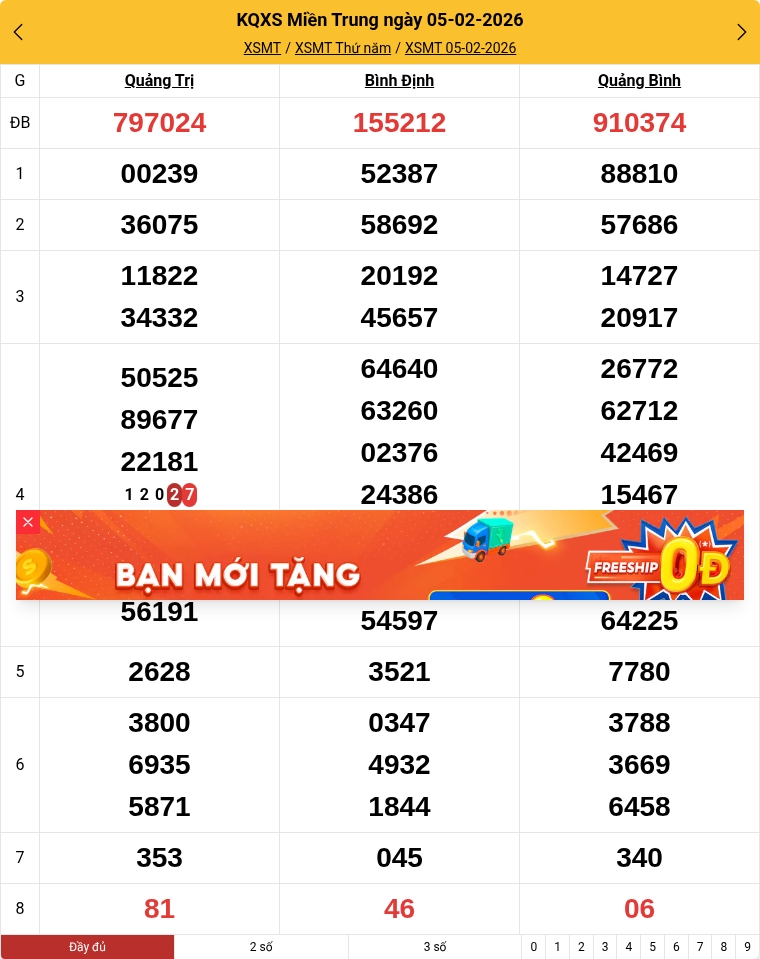View Quảng Trị province results

[159, 81]
